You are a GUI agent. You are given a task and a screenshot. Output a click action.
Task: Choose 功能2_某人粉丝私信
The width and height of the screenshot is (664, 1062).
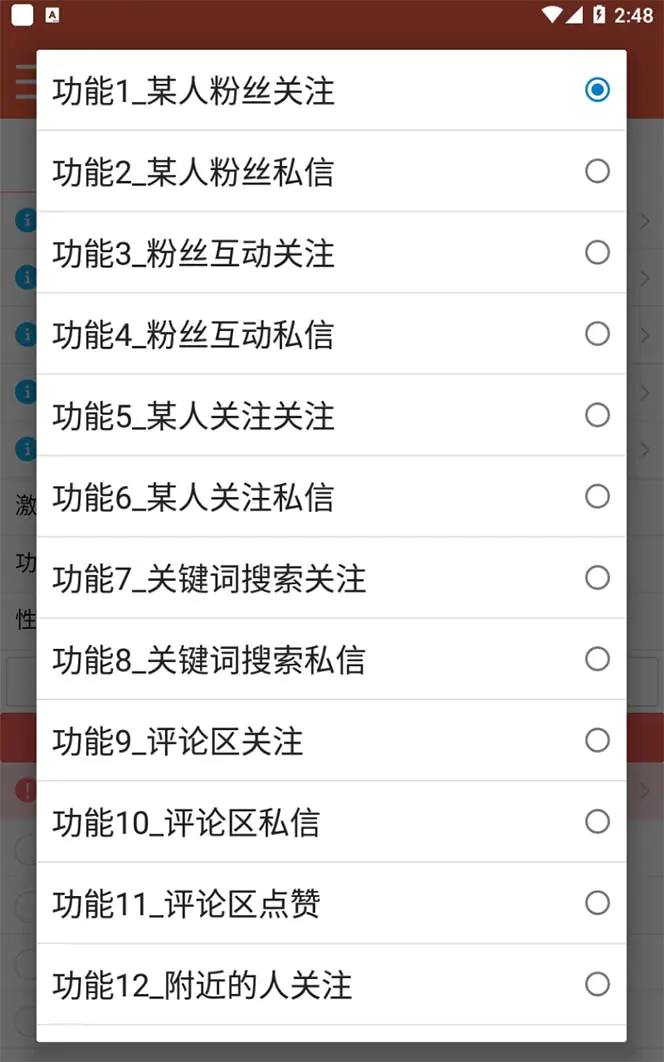coord(331,172)
